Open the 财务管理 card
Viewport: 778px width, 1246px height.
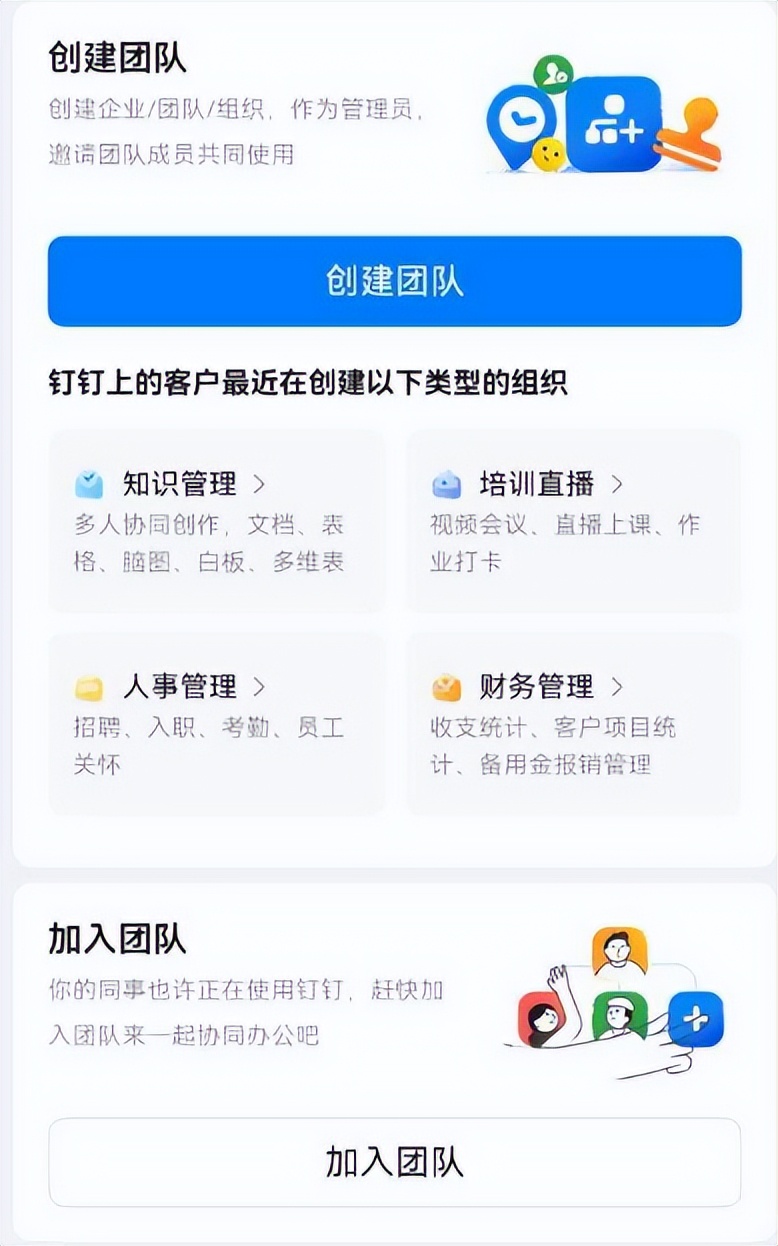pyautogui.click(x=573, y=723)
